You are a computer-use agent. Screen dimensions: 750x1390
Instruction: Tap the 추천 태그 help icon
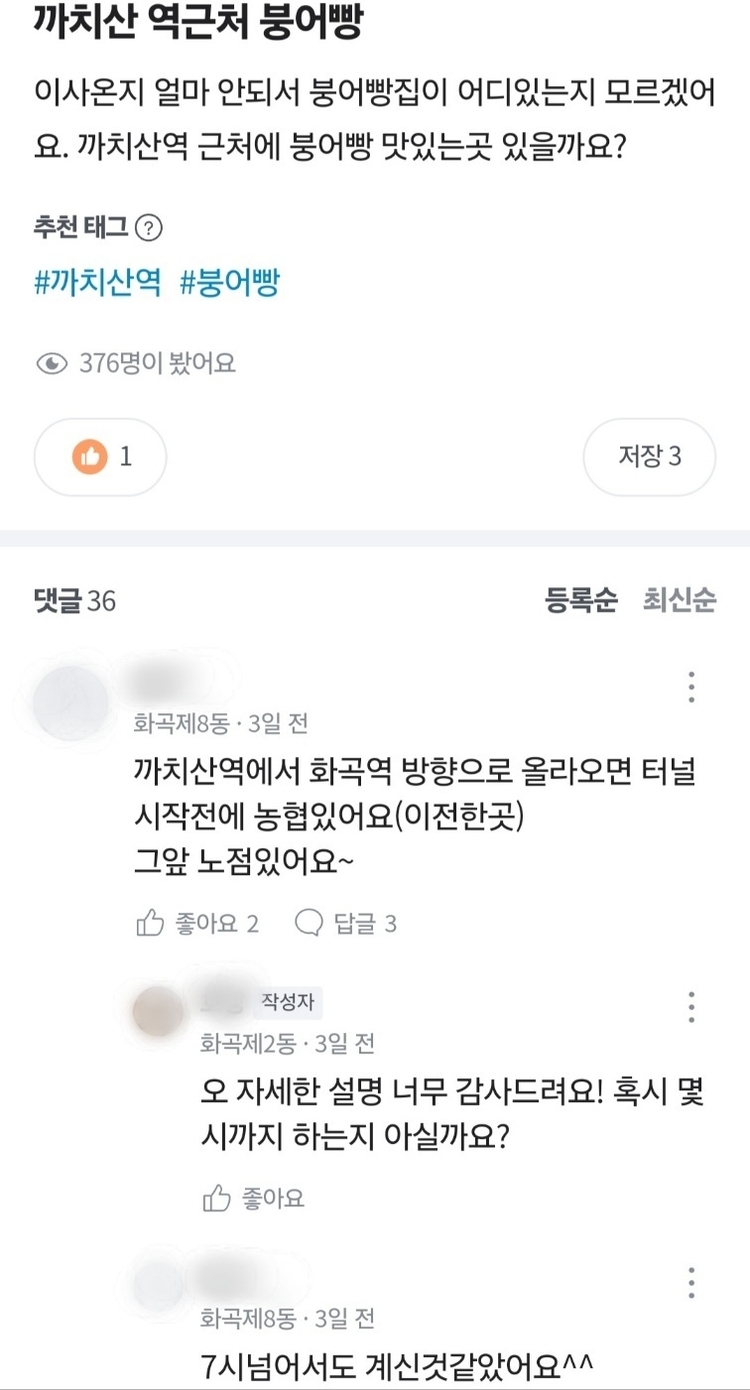point(148,228)
